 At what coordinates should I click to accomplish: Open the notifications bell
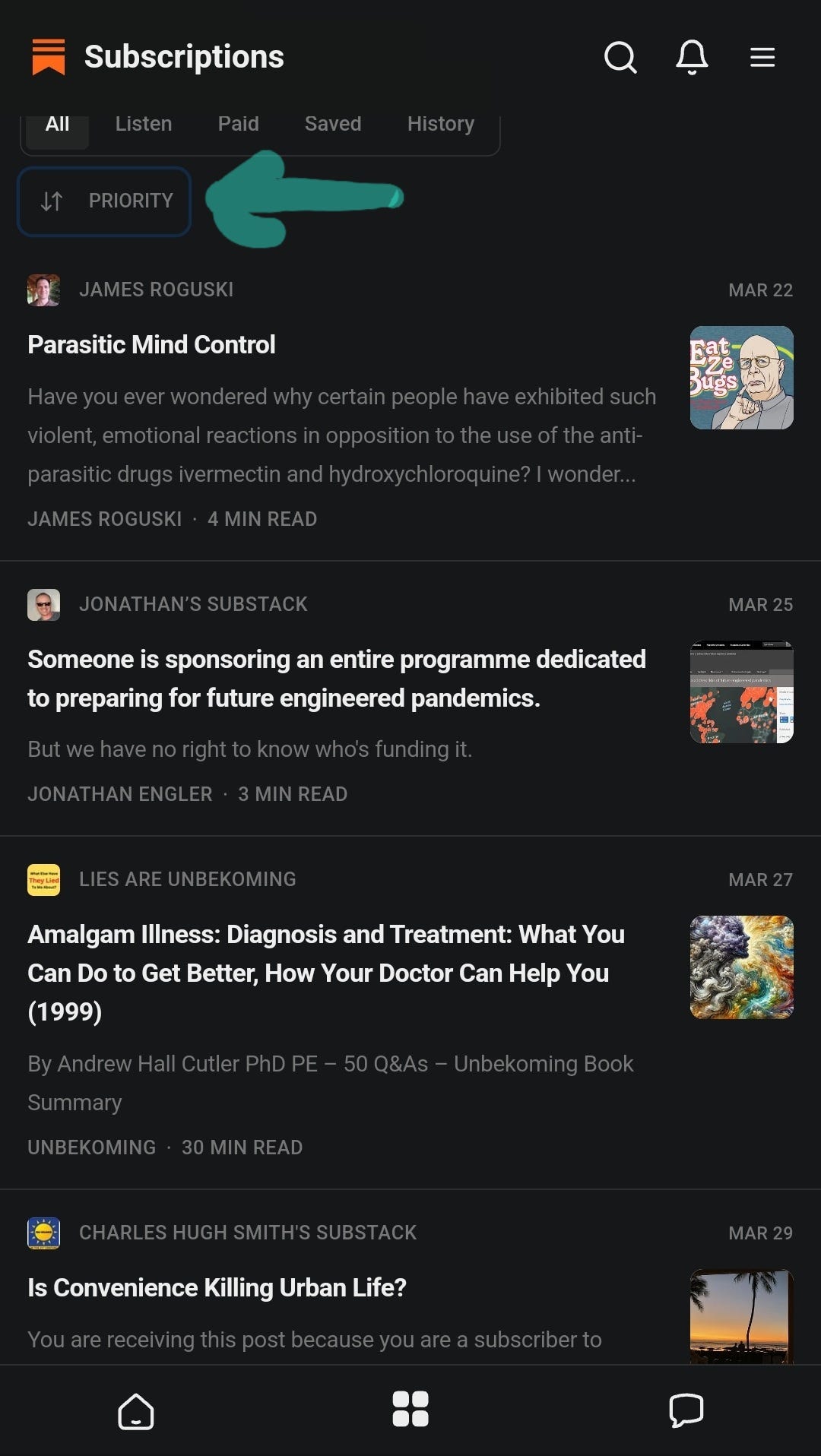[692, 57]
